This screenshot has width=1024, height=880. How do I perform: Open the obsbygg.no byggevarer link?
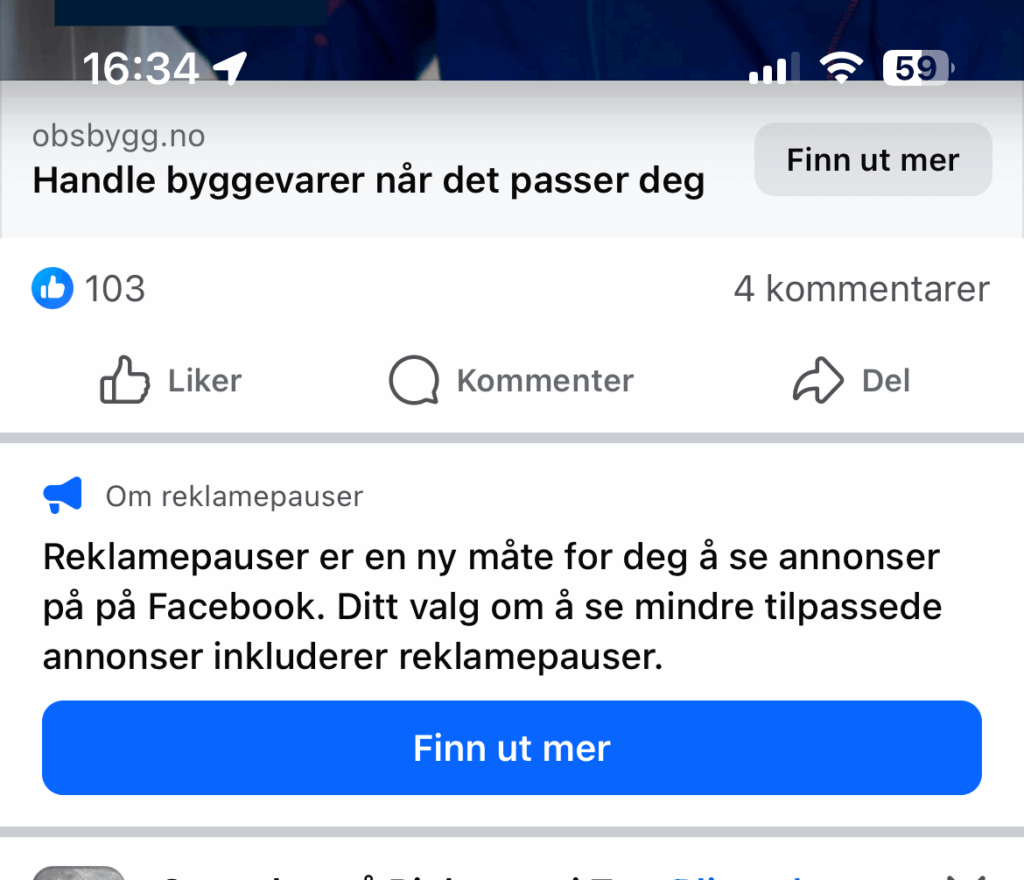tap(368, 180)
